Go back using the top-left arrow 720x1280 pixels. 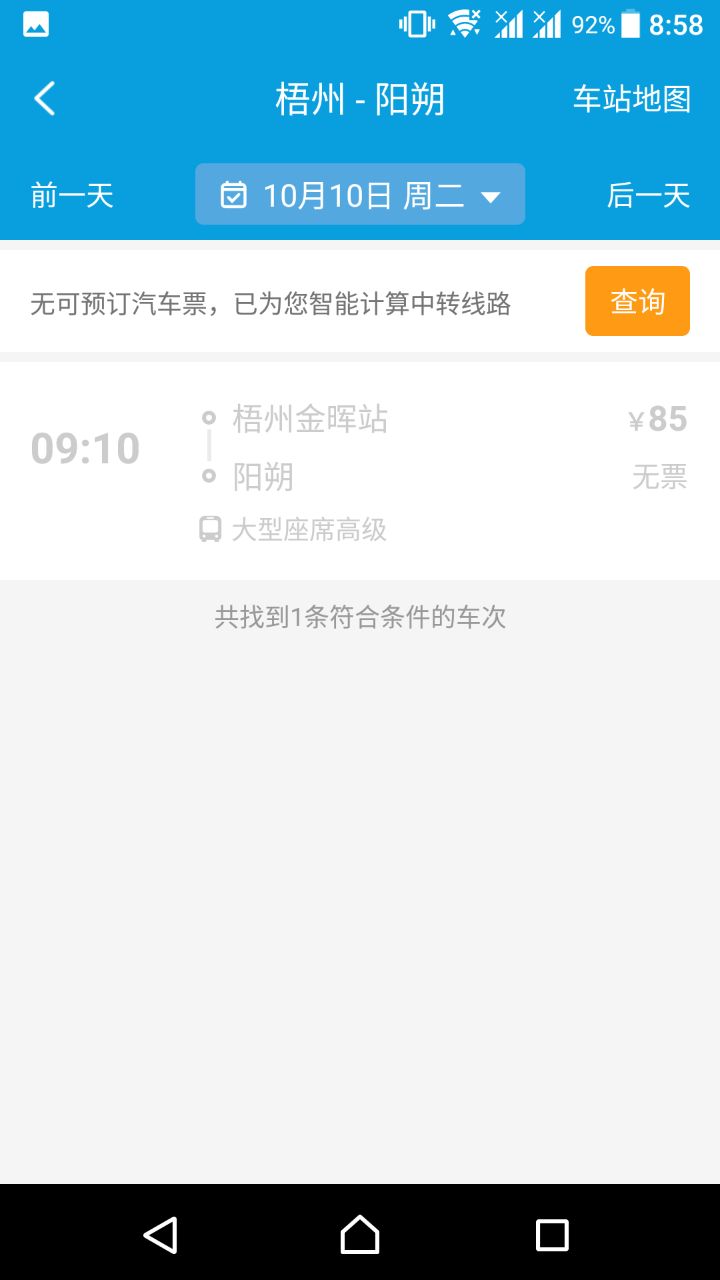pos(45,99)
